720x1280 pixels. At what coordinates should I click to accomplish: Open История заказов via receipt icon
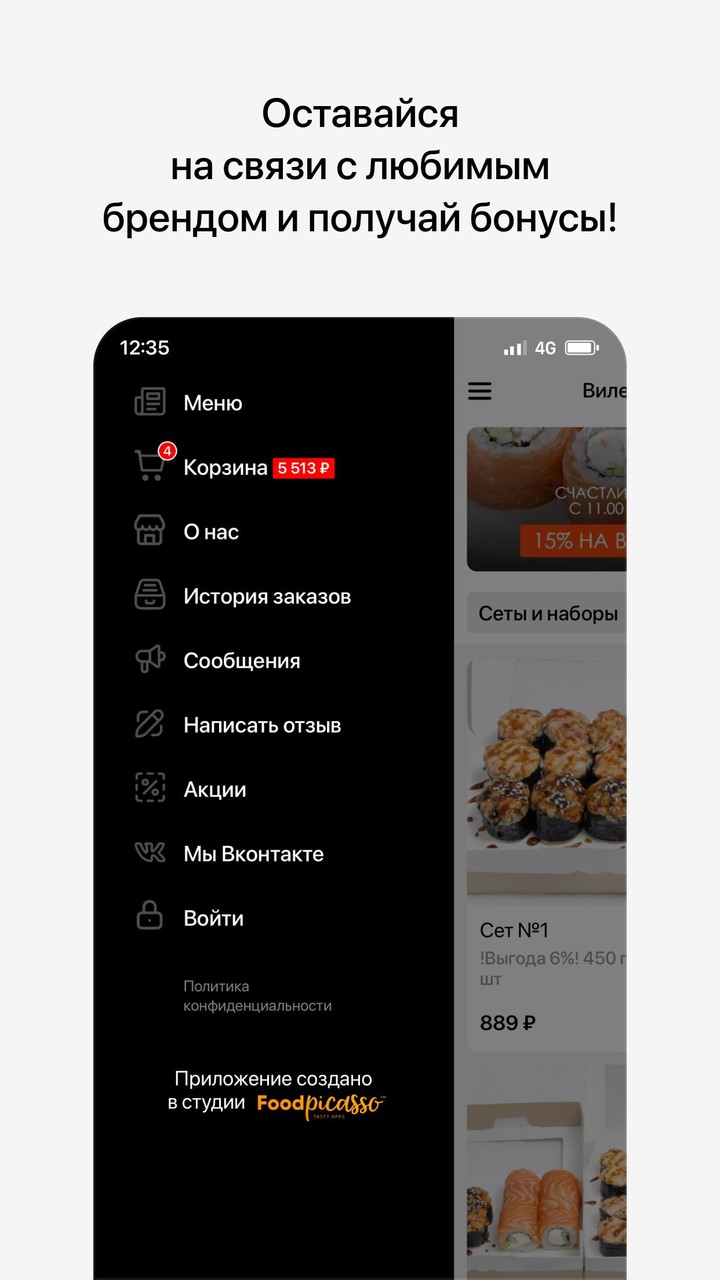pos(148,595)
